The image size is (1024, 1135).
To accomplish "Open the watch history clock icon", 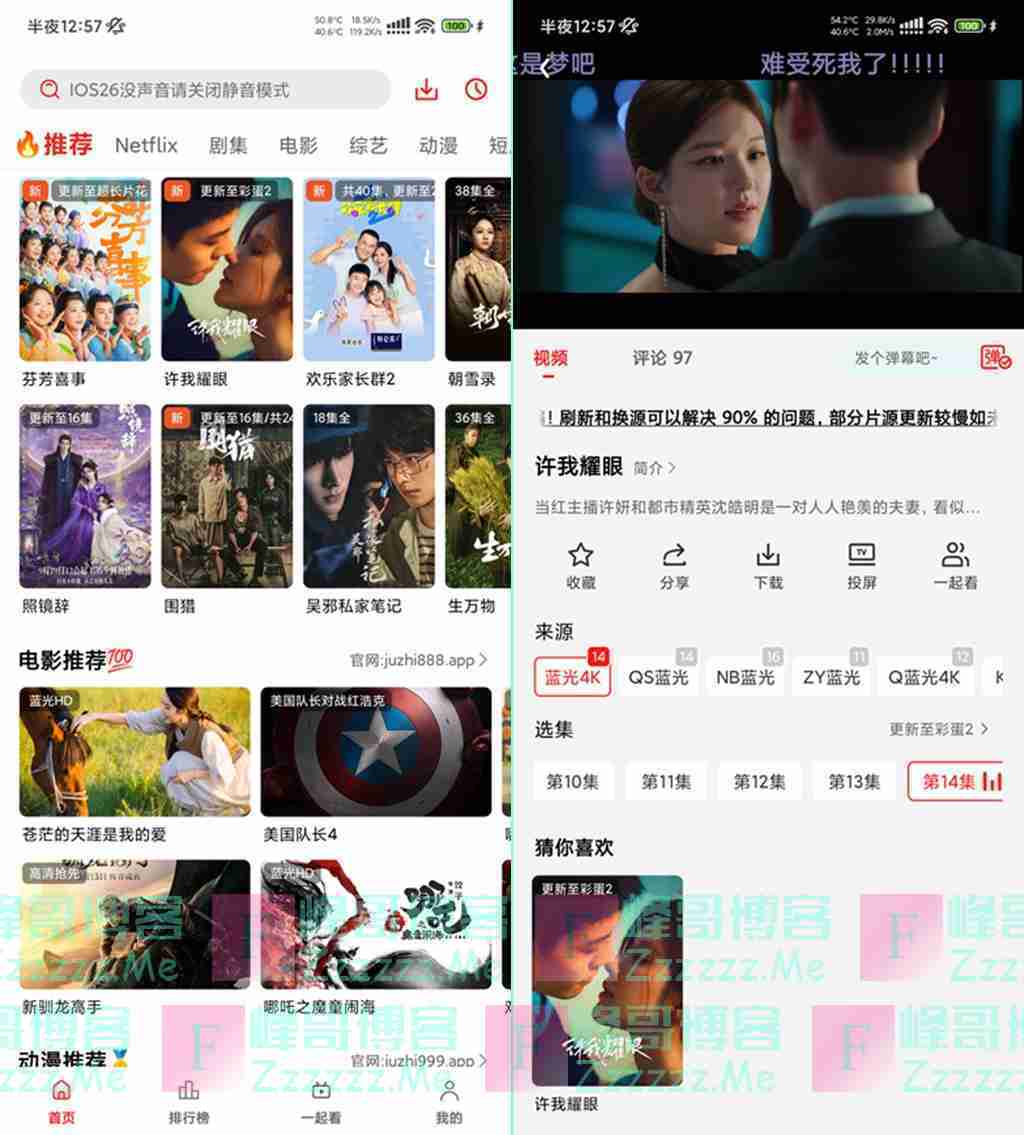I will click(476, 90).
